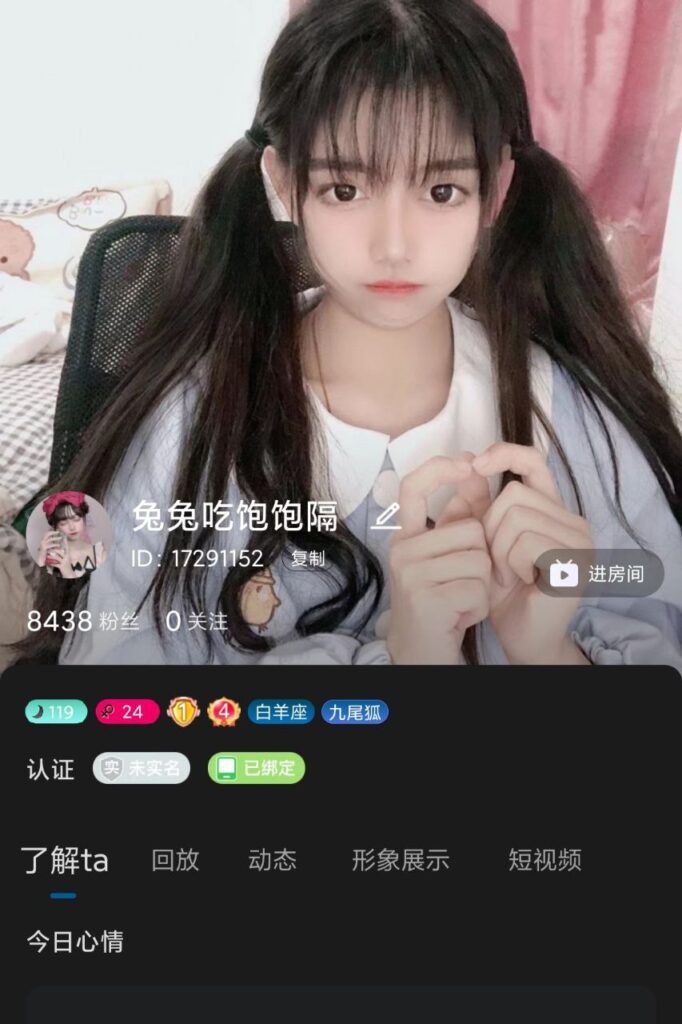682x1024 pixels.
Task: View the 8438 粉丝 followers list
Action: pos(83,621)
